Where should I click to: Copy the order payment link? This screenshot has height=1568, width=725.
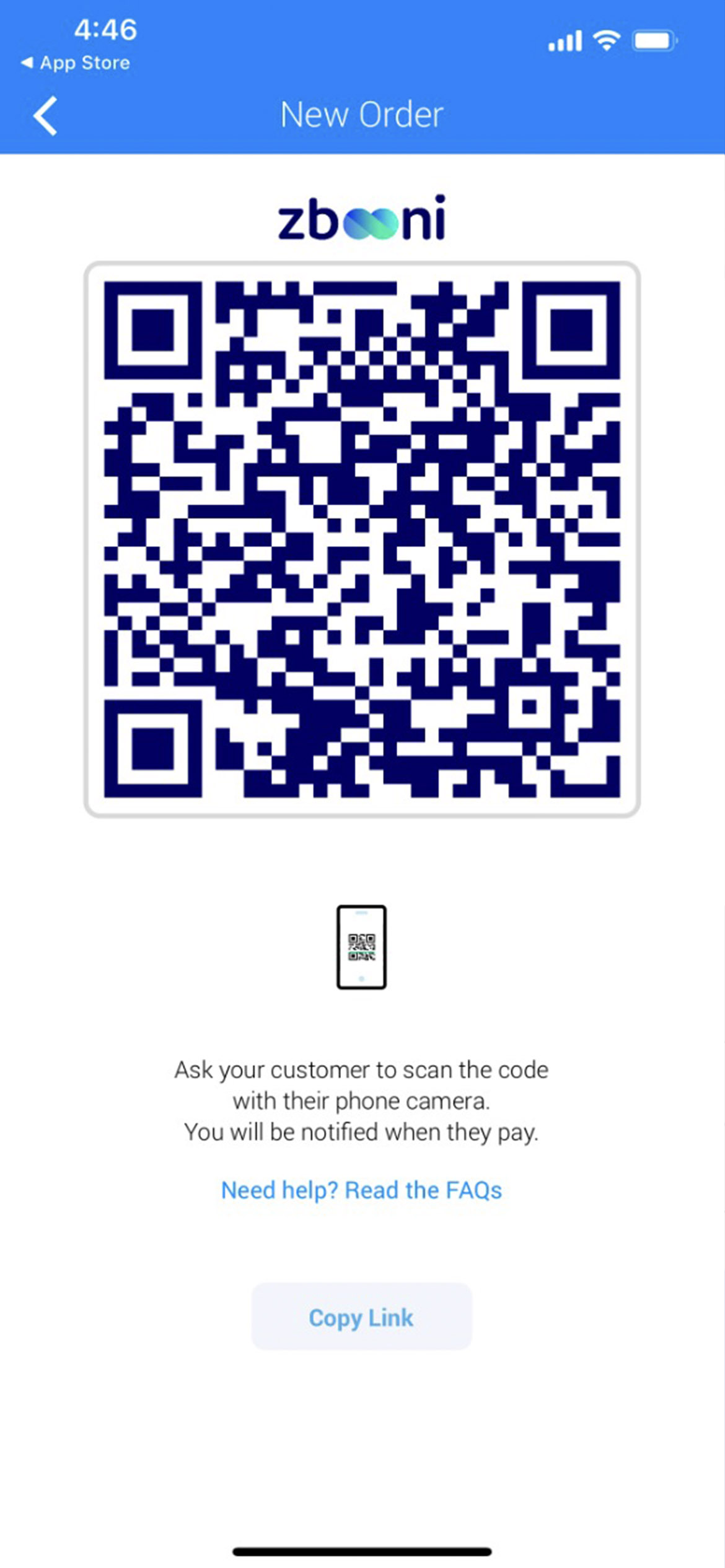coord(361,1317)
